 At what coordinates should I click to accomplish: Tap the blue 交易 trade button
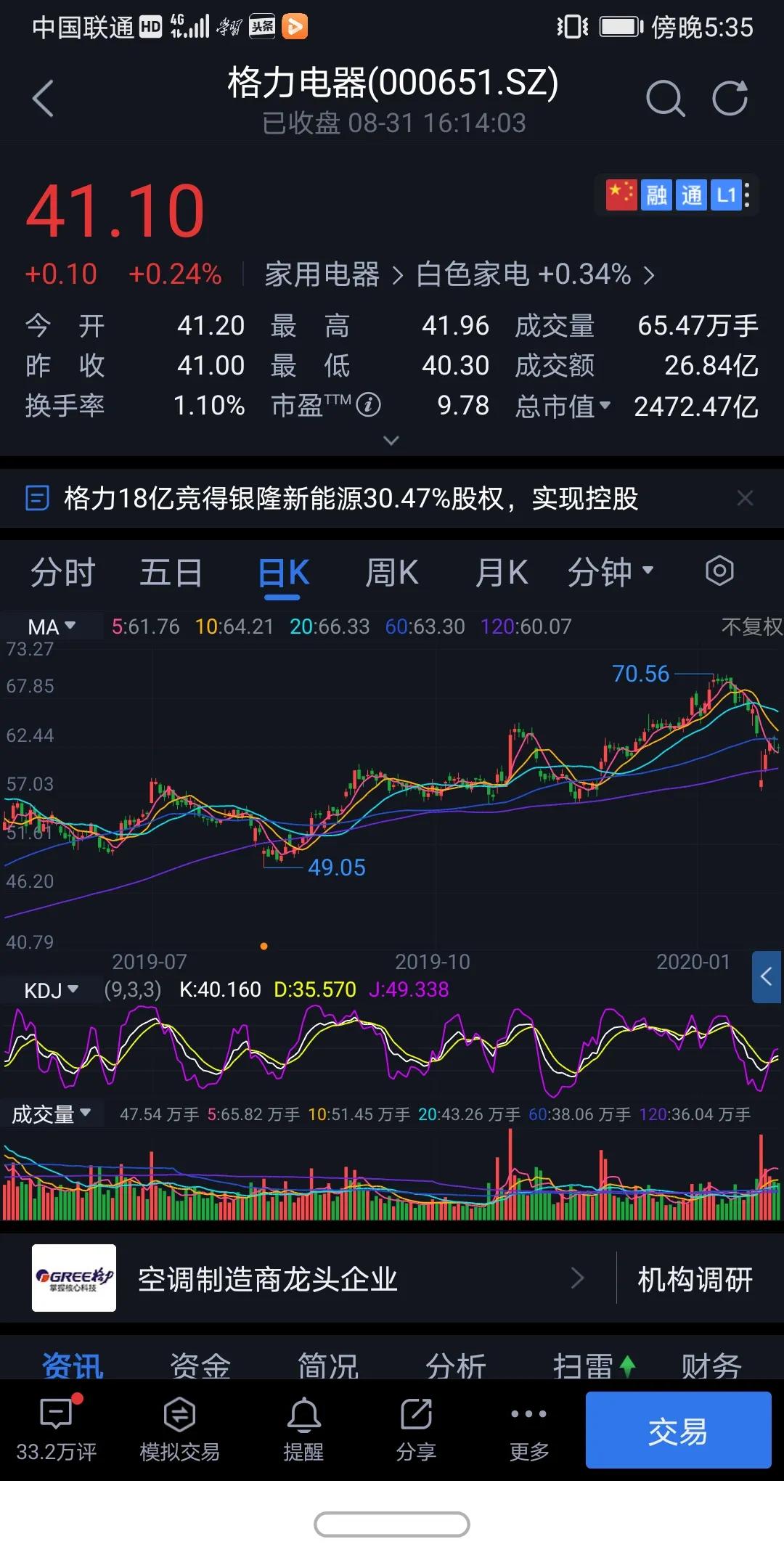pos(678,1430)
